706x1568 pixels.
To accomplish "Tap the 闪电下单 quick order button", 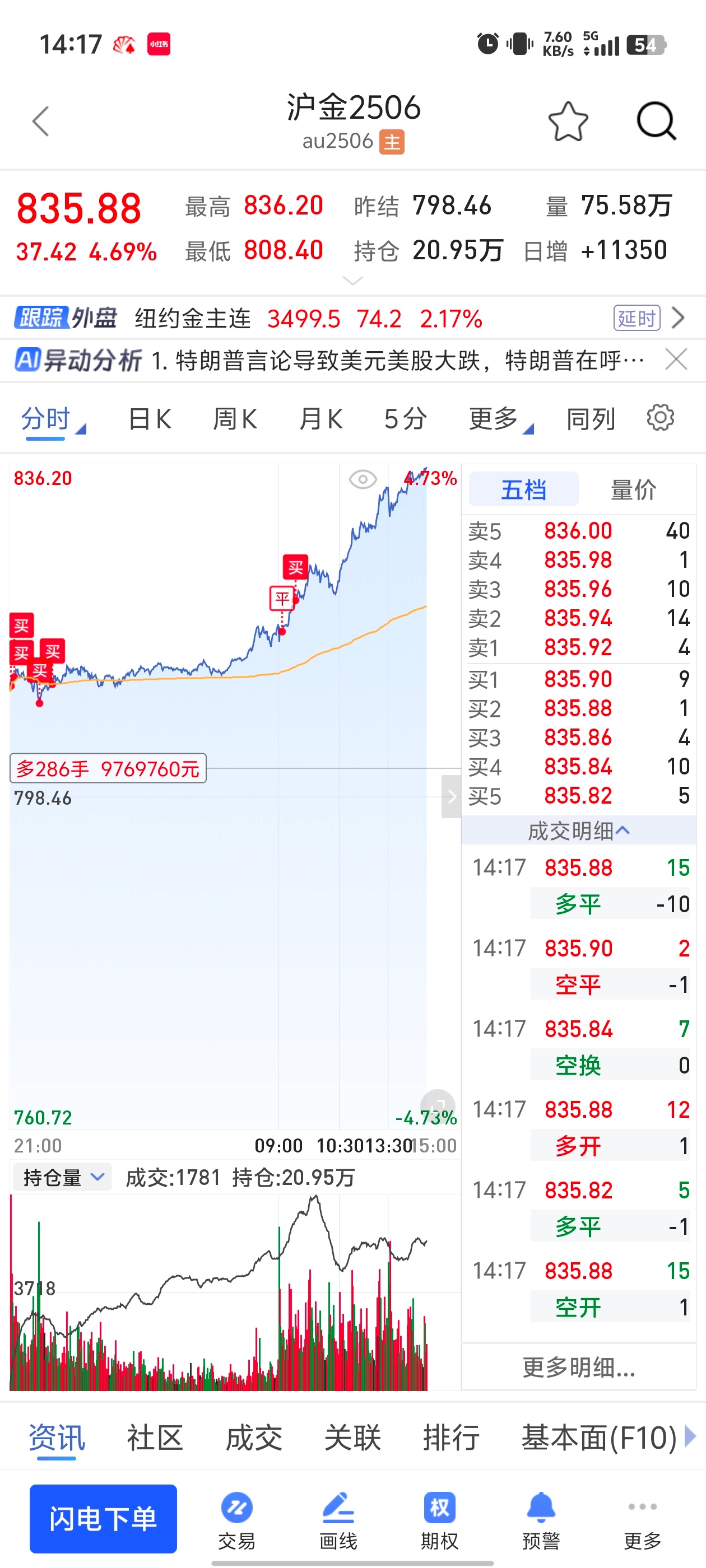I will click(x=103, y=1519).
